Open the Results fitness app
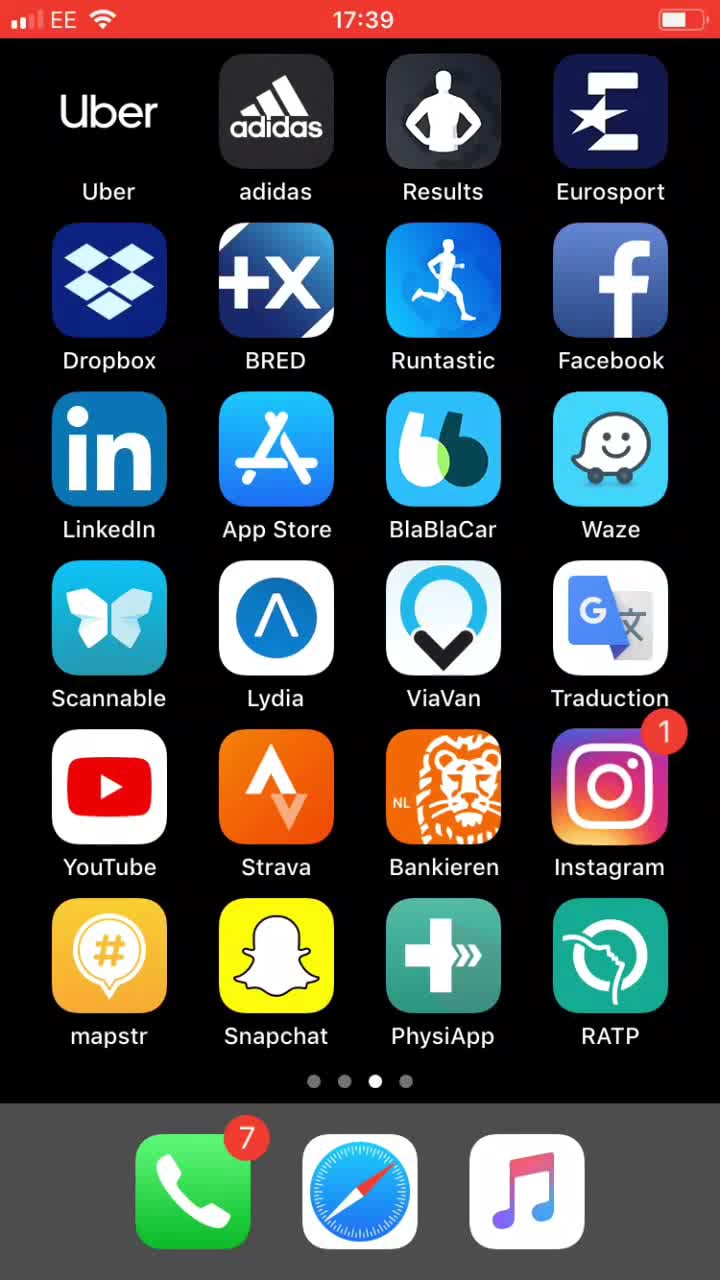Screen dimensions: 720x1280 pos(443,112)
